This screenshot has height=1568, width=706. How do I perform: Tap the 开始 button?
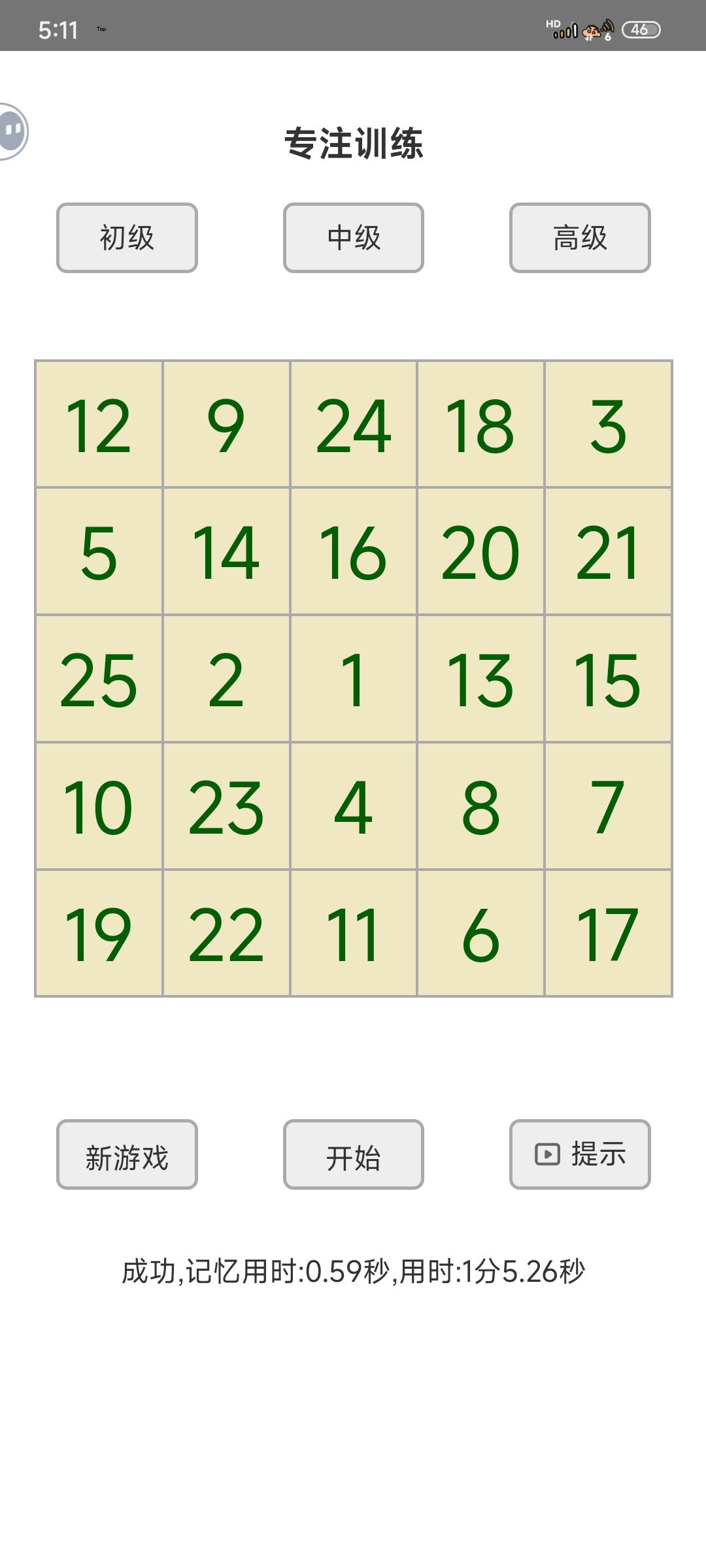coord(354,1154)
